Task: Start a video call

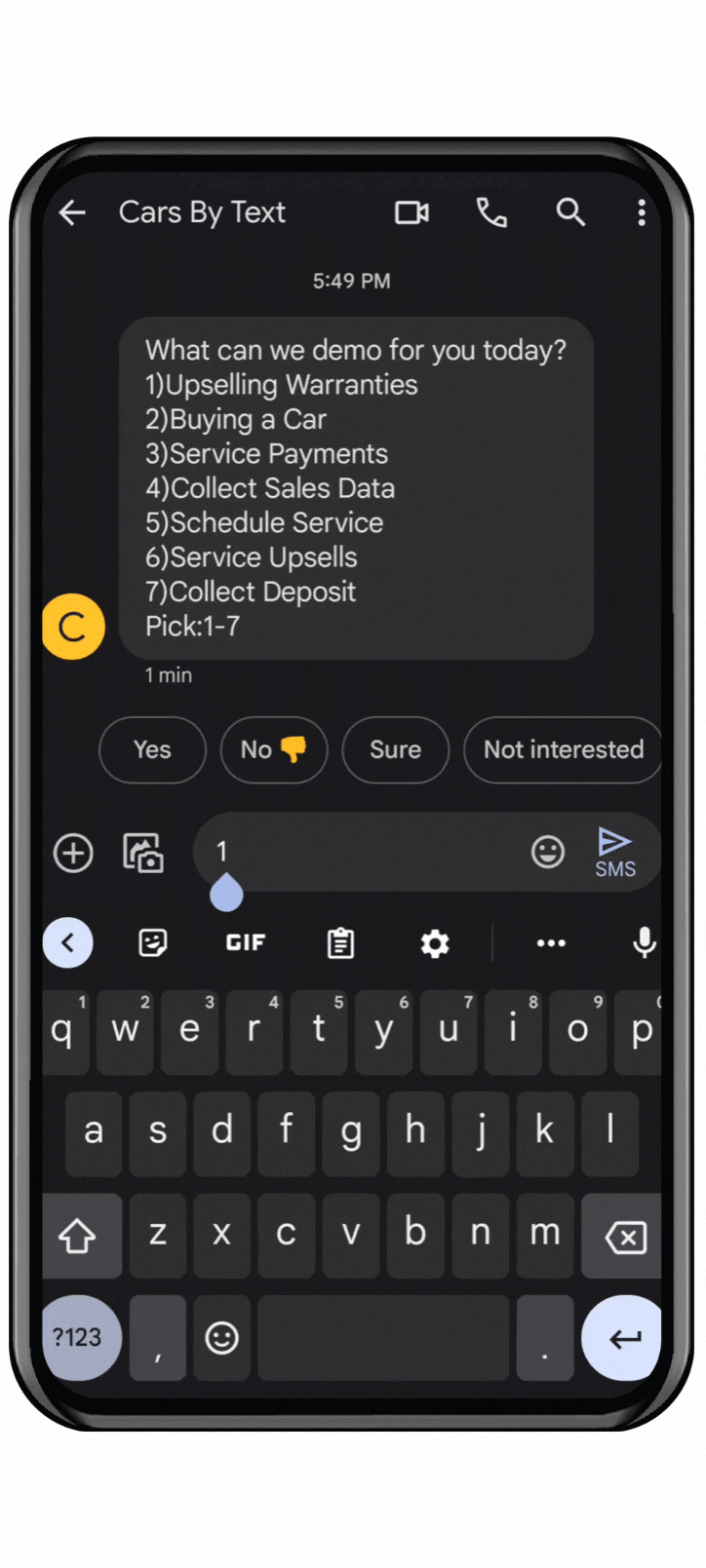Action: point(412,212)
